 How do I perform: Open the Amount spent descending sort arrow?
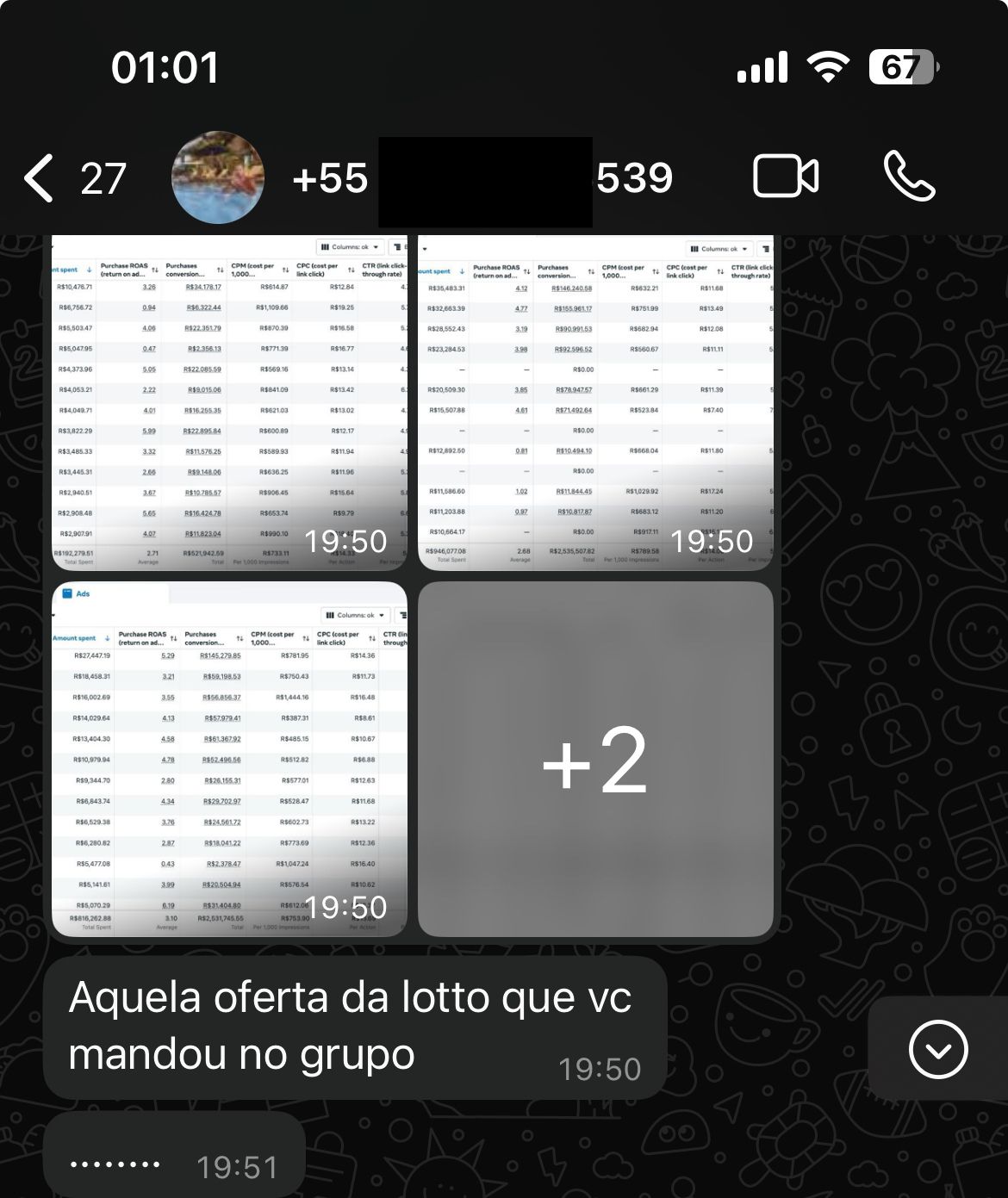point(107,638)
